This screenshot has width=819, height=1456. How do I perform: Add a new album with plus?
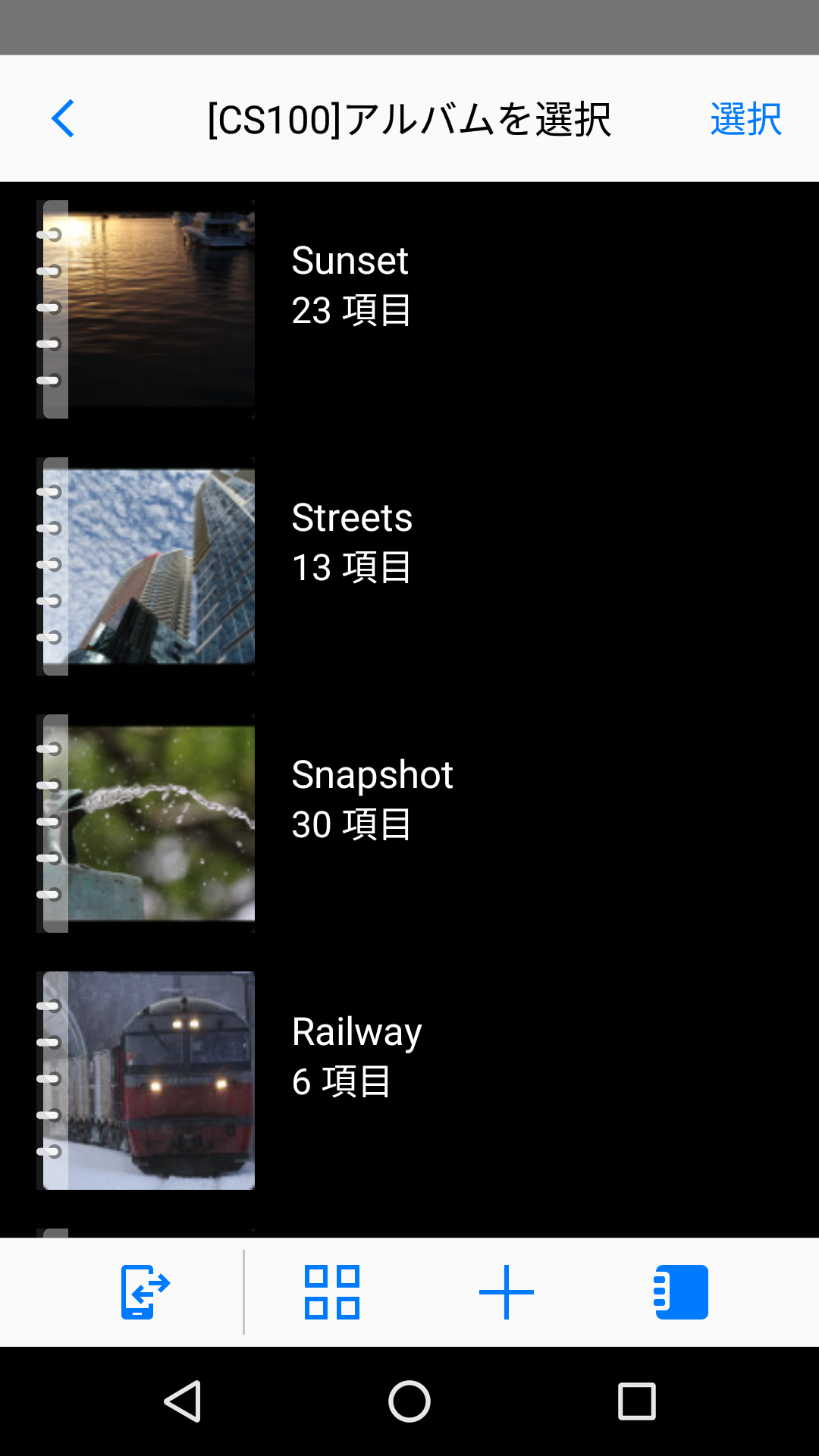tap(507, 1291)
